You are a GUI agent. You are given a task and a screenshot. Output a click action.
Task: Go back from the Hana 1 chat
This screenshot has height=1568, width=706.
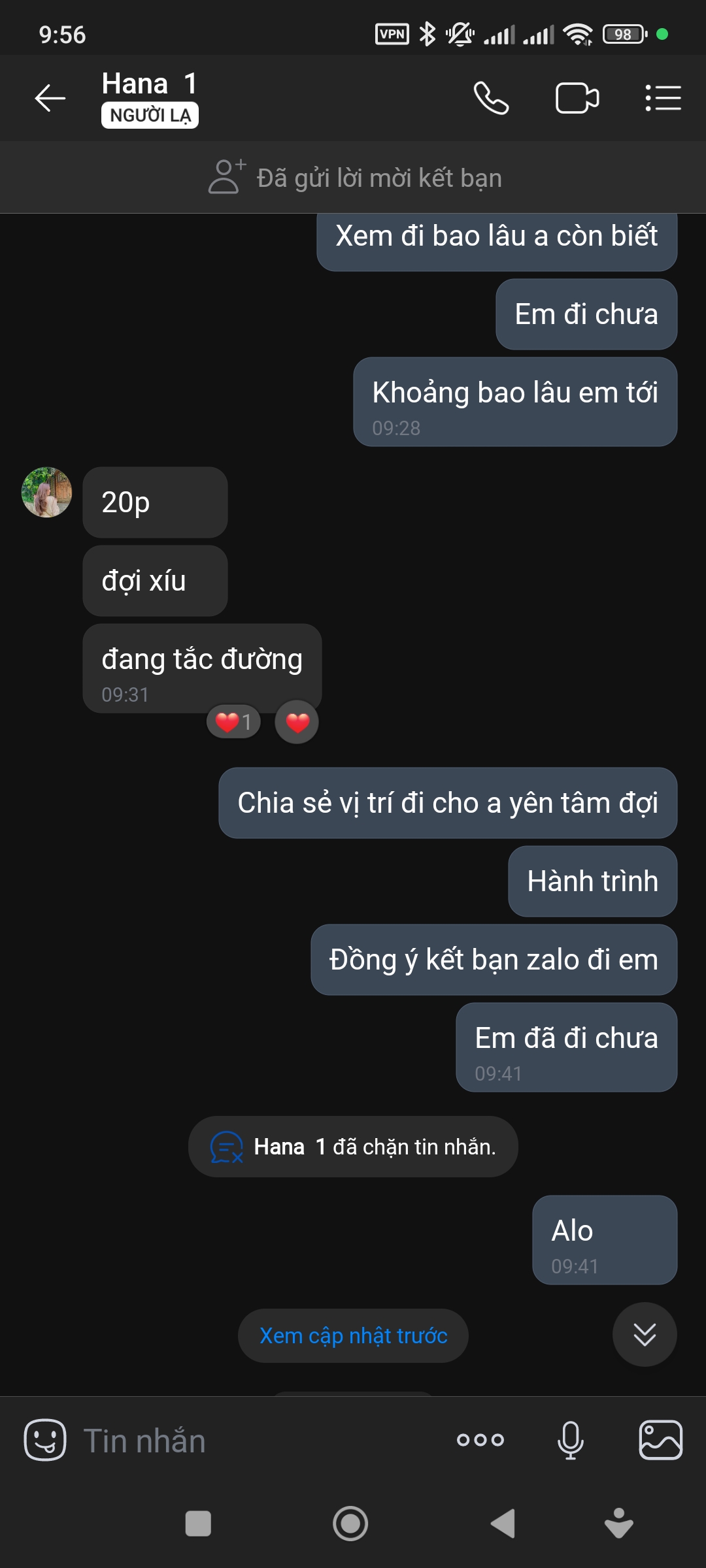pyautogui.click(x=50, y=99)
